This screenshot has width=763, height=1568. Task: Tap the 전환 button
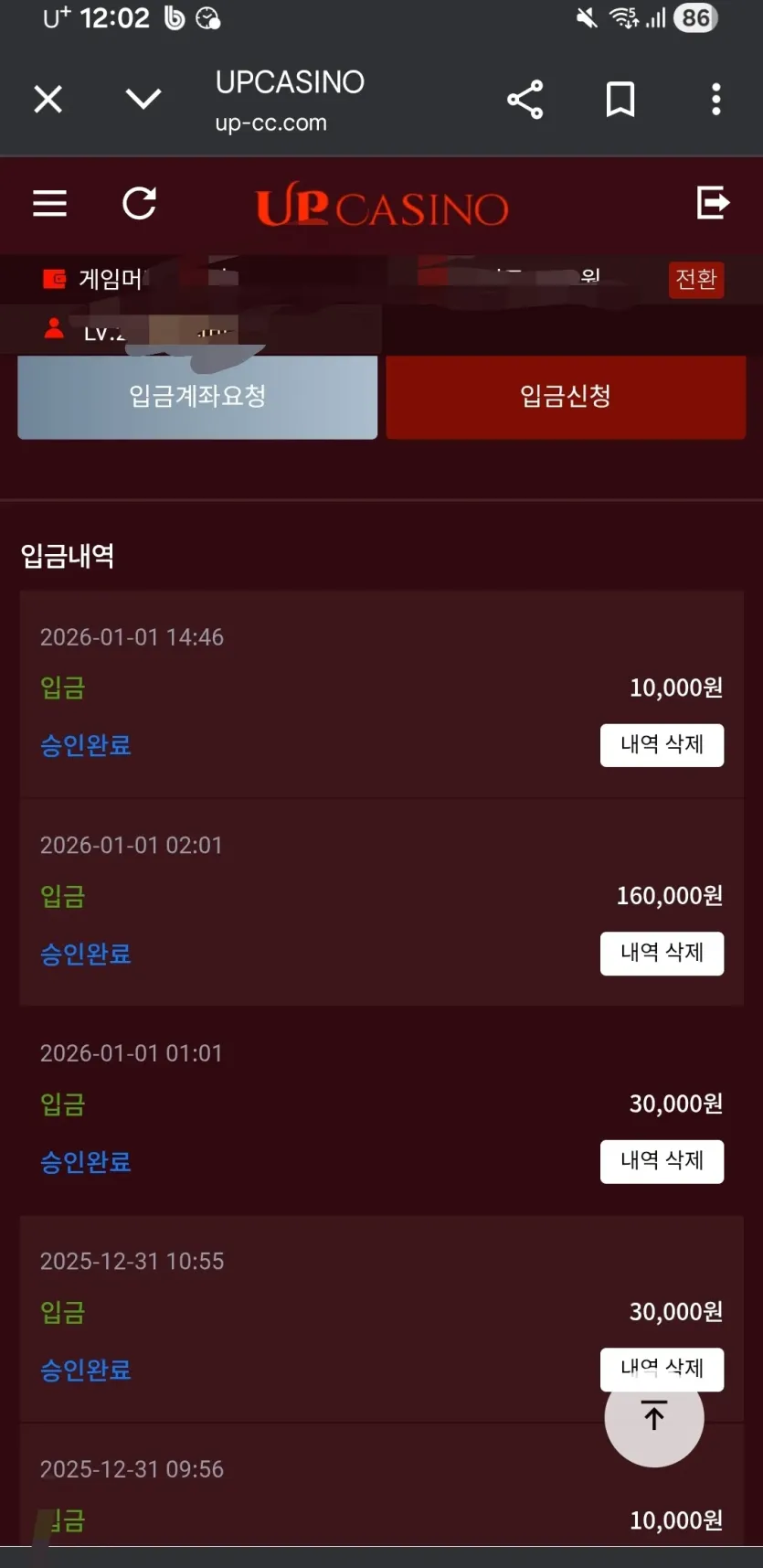(696, 279)
